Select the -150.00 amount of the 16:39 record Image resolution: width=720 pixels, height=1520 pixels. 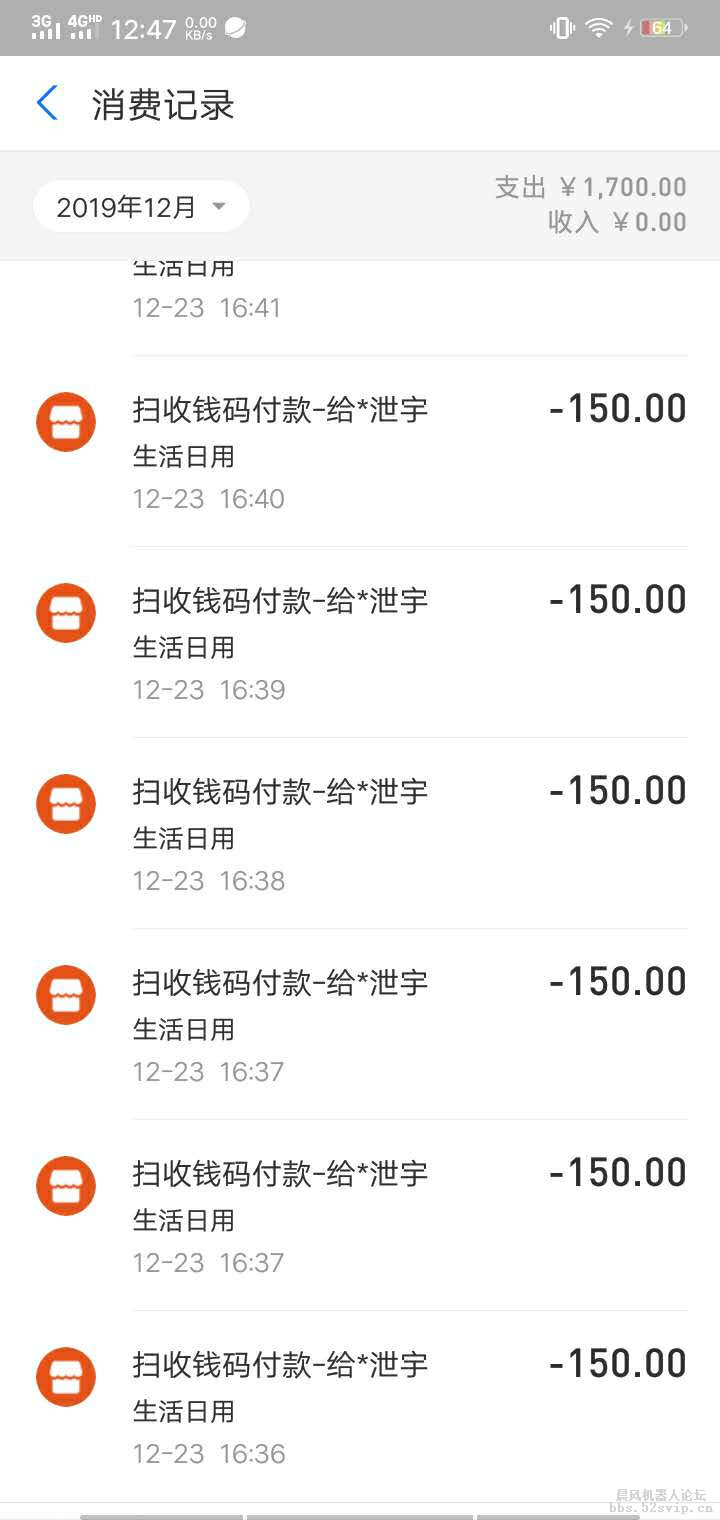(616, 599)
